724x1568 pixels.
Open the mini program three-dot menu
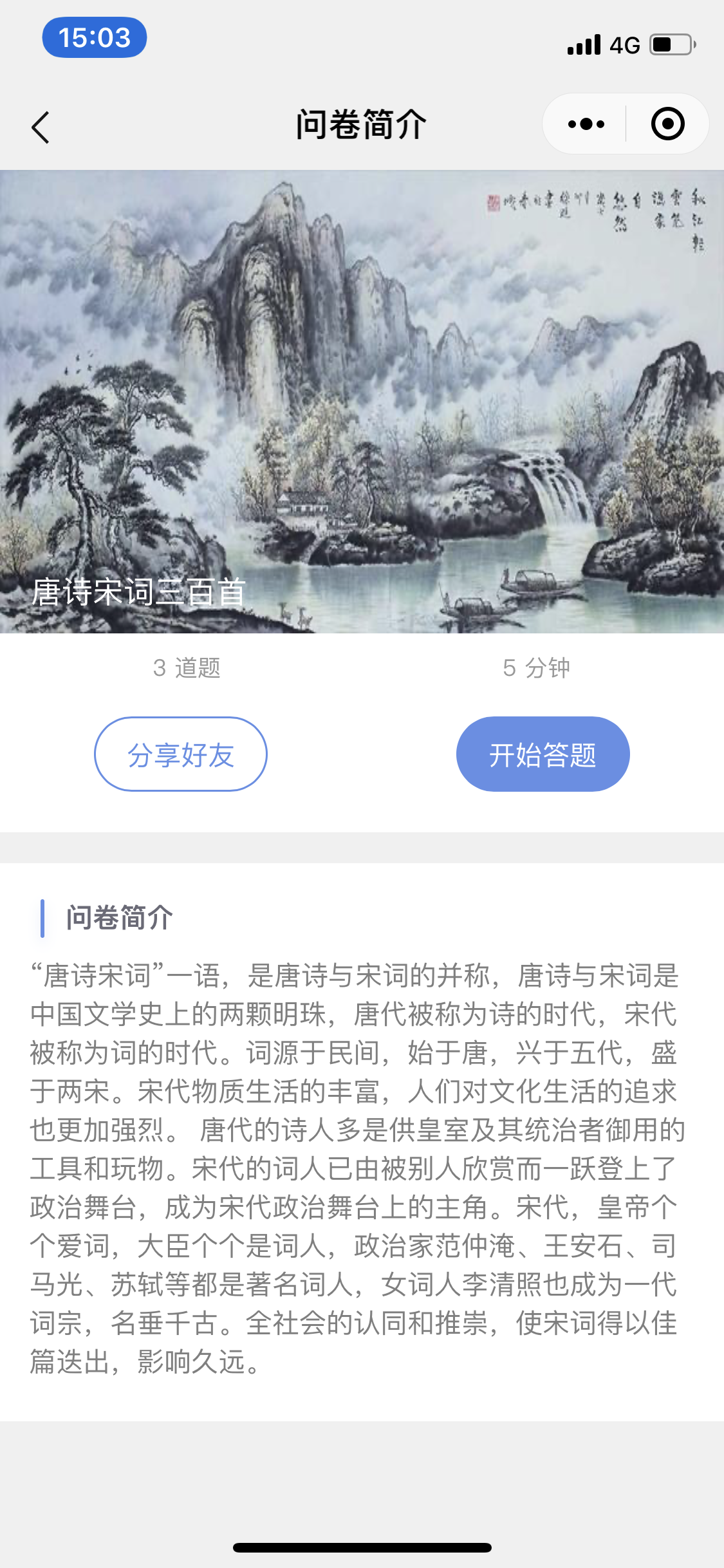tap(586, 124)
